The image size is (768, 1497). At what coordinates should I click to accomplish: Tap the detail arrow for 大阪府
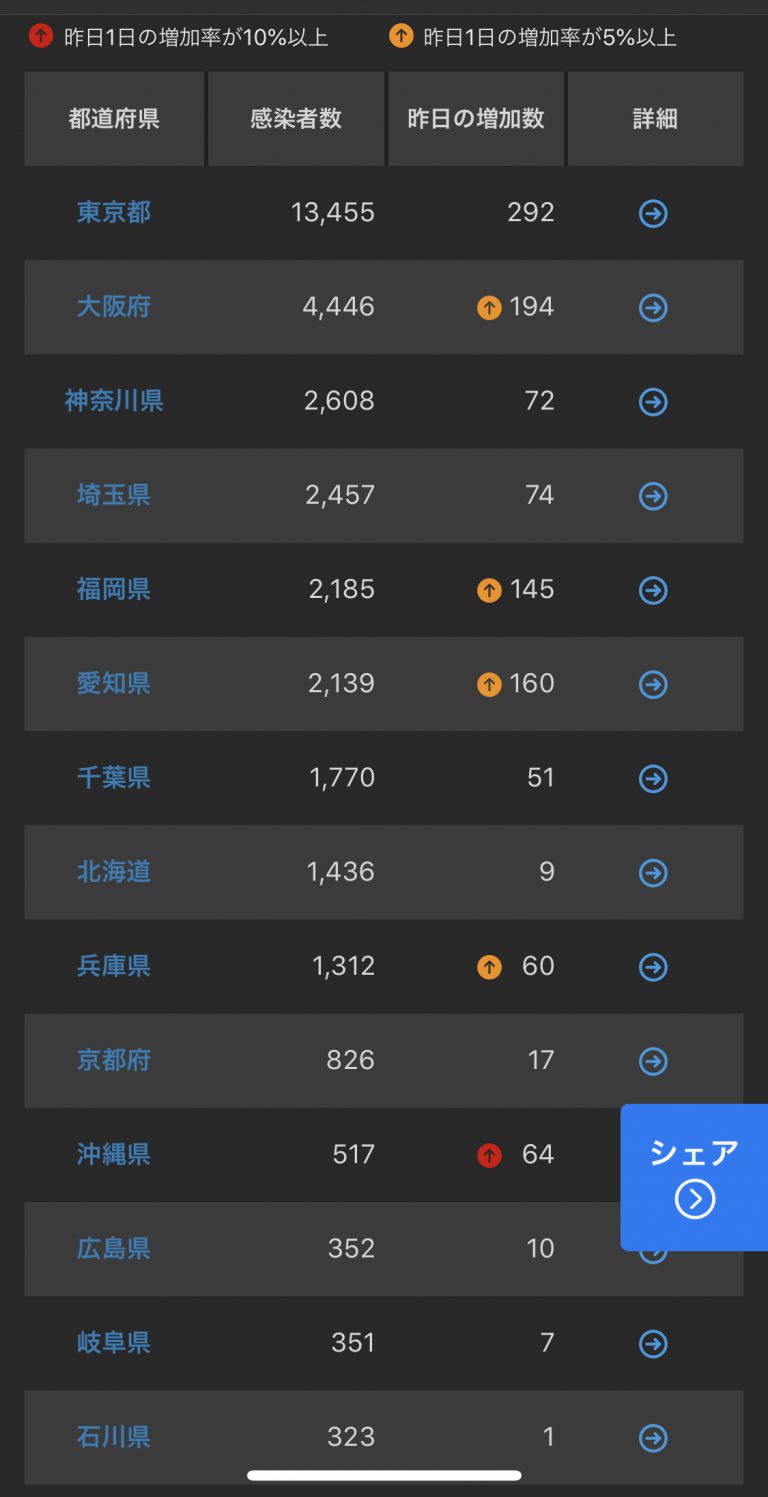(x=653, y=308)
